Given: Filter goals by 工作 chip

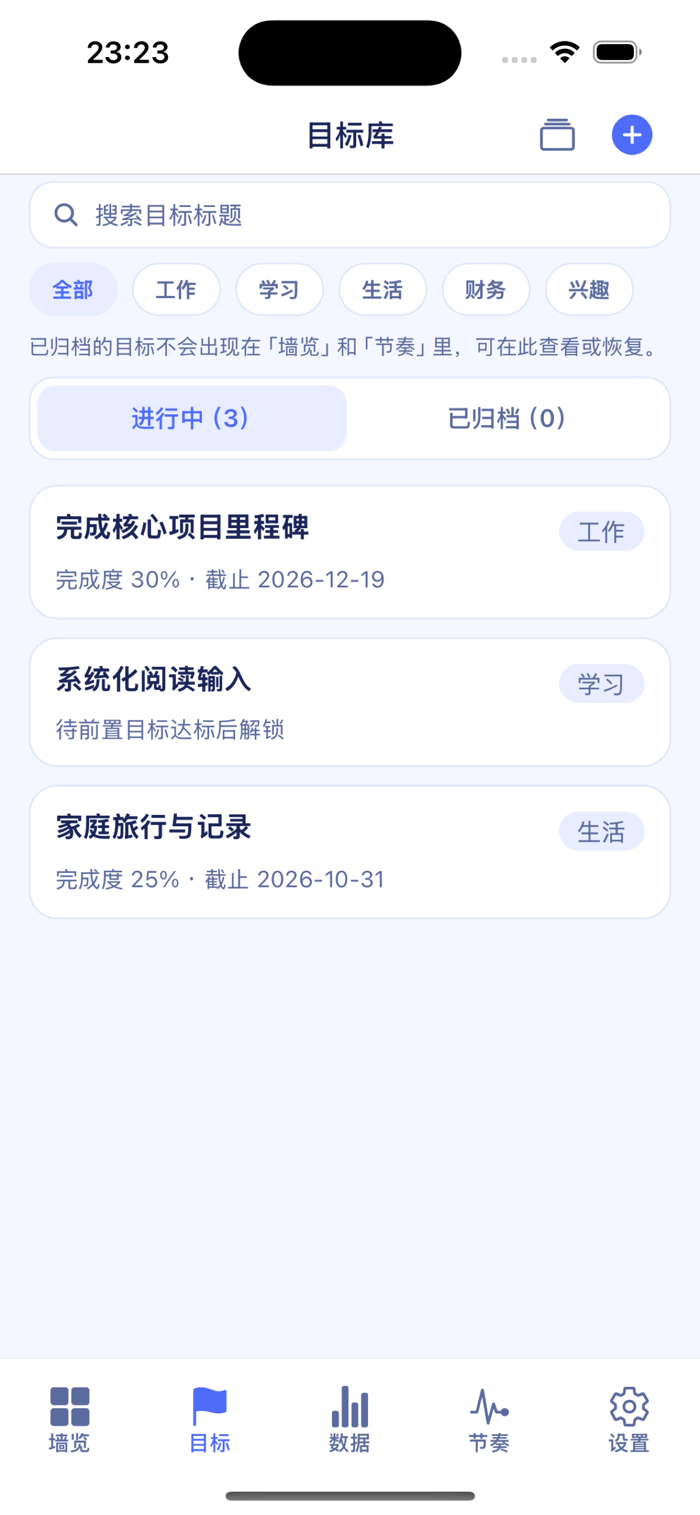Looking at the screenshot, I should click(x=176, y=290).
